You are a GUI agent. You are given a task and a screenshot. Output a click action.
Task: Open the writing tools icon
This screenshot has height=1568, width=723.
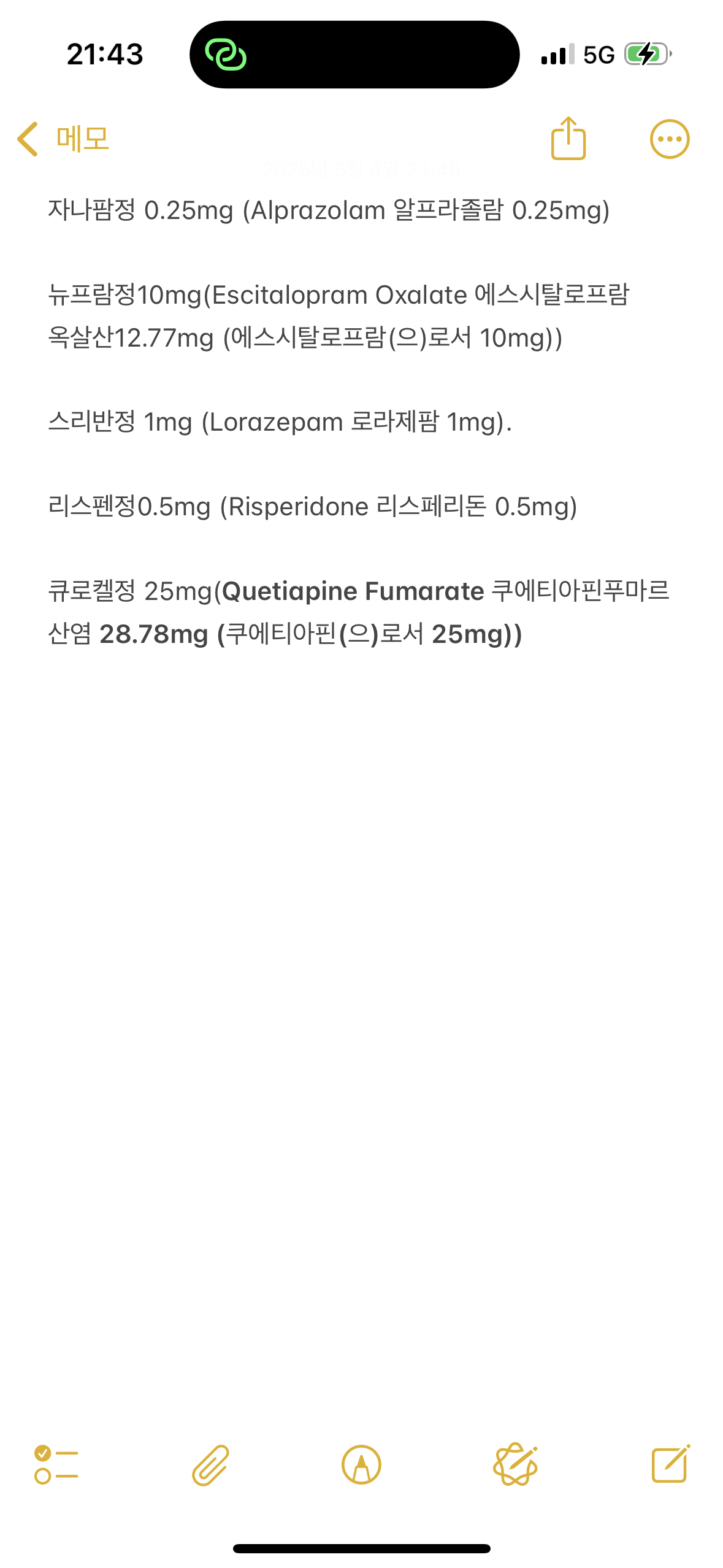click(515, 1465)
